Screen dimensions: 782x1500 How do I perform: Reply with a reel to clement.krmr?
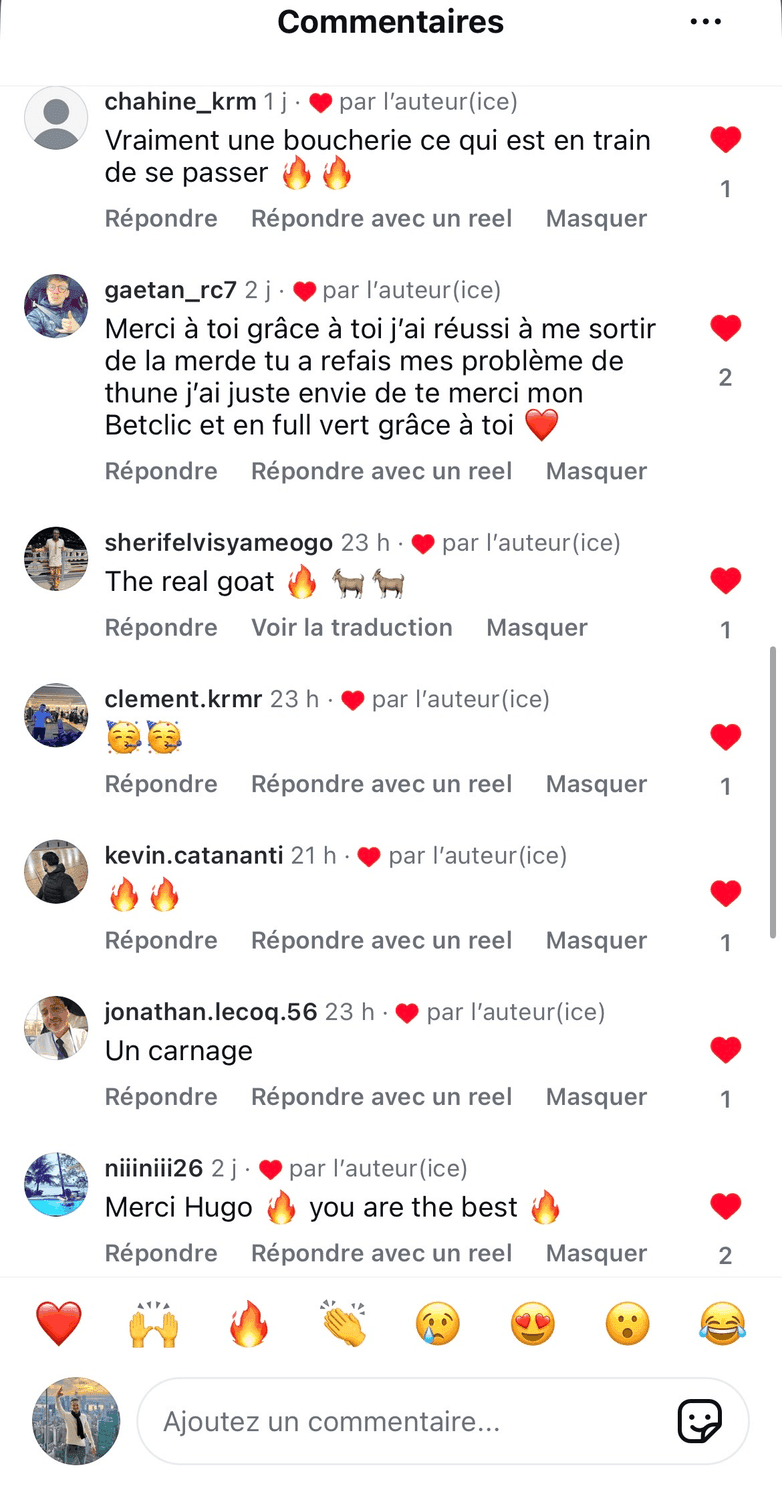pyautogui.click(x=381, y=784)
